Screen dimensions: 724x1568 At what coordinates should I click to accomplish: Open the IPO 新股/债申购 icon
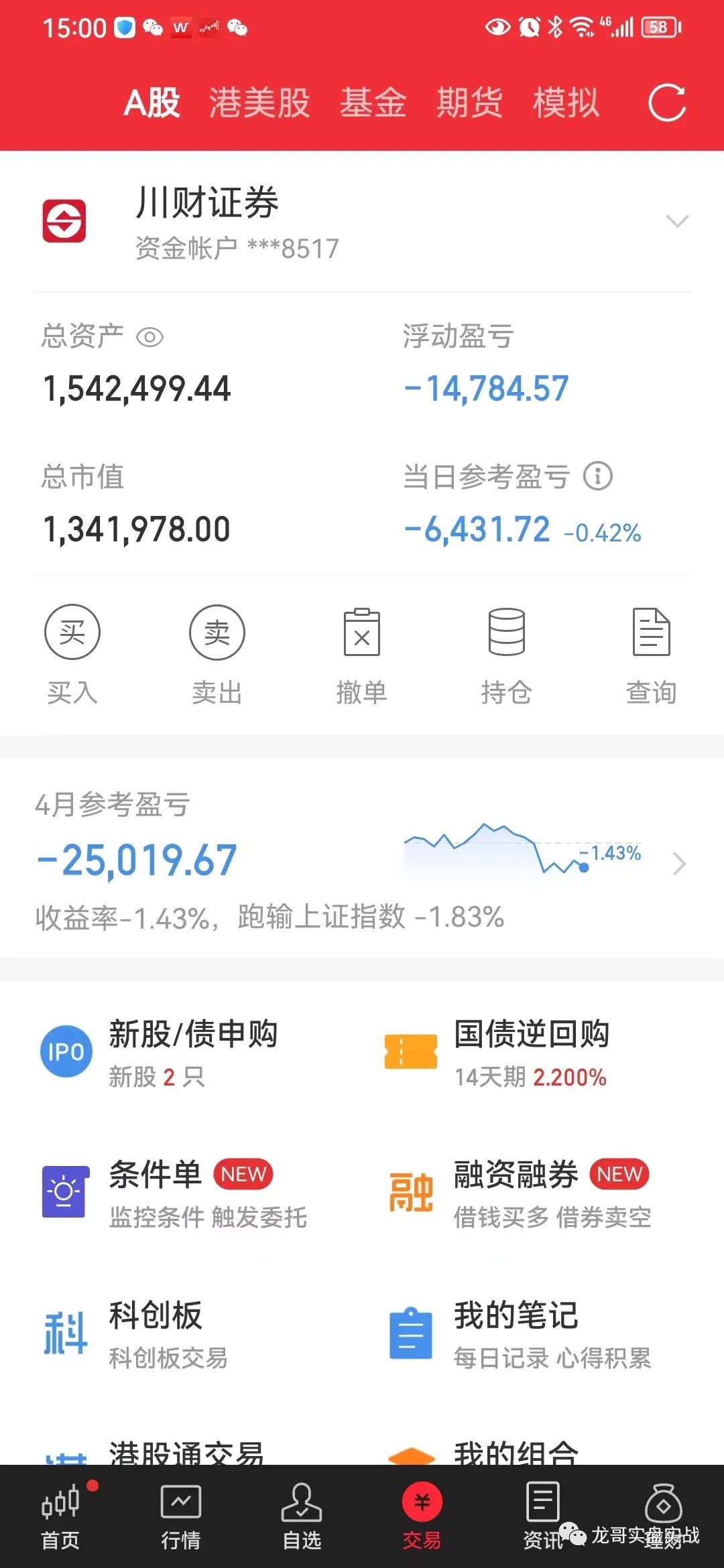pos(65,1051)
